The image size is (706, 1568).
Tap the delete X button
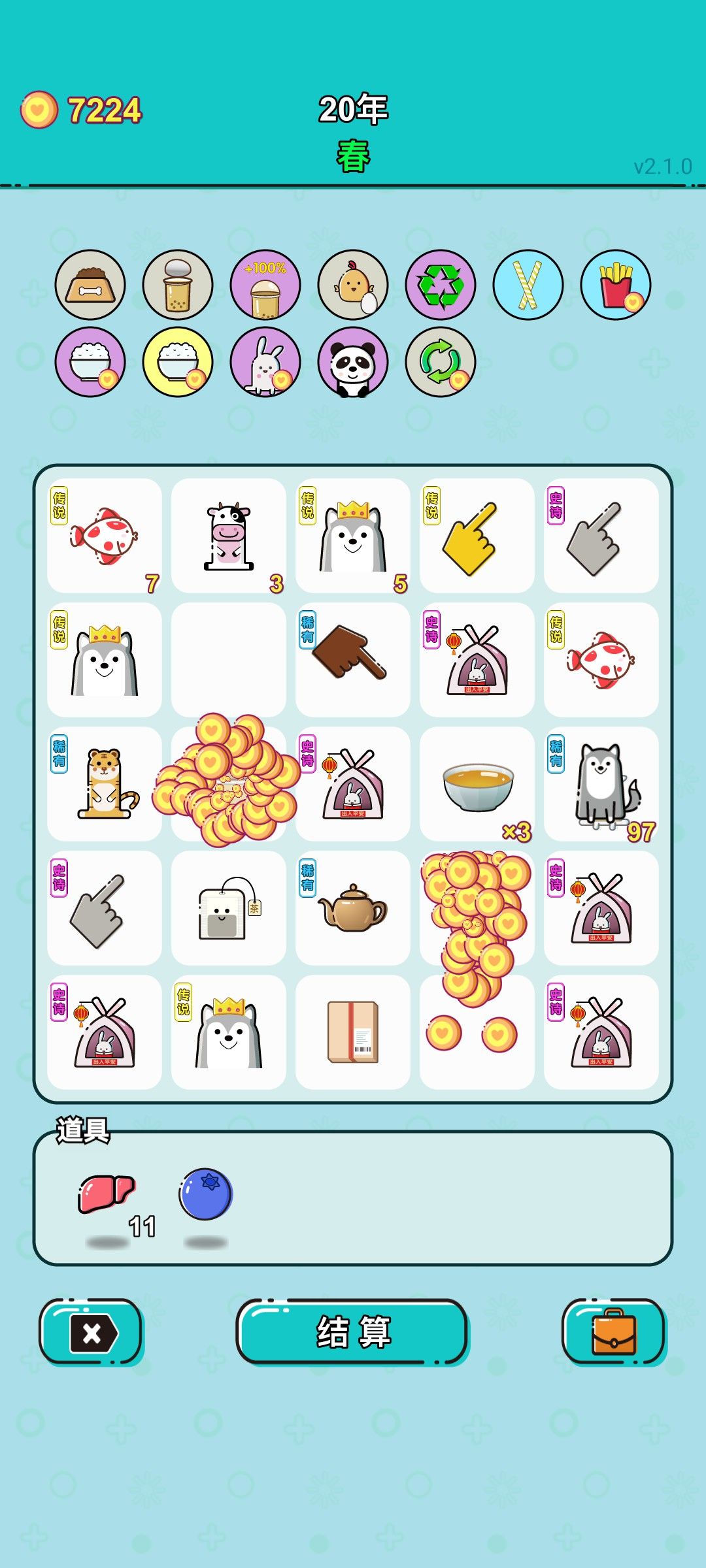coord(91,1331)
